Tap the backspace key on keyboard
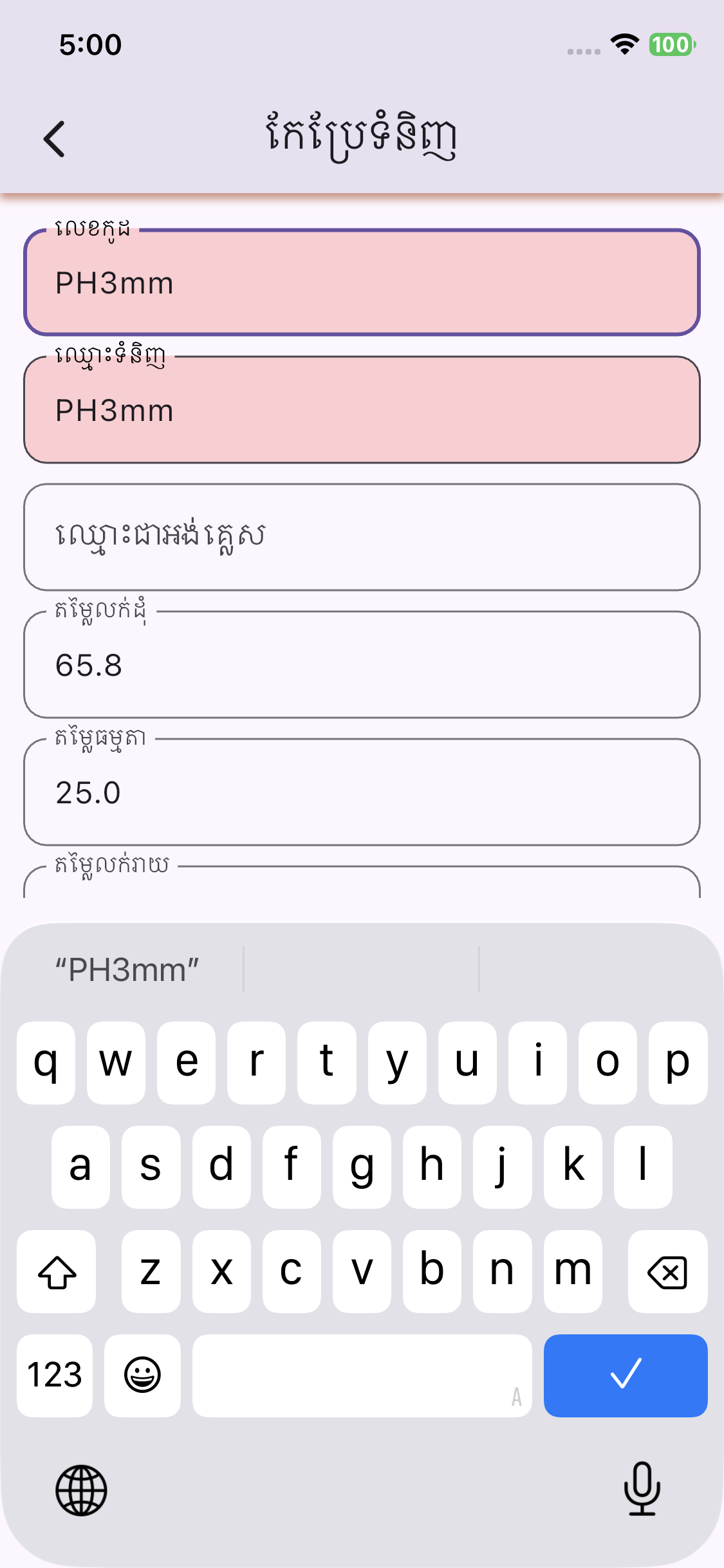The image size is (724, 1568). point(667,1272)
